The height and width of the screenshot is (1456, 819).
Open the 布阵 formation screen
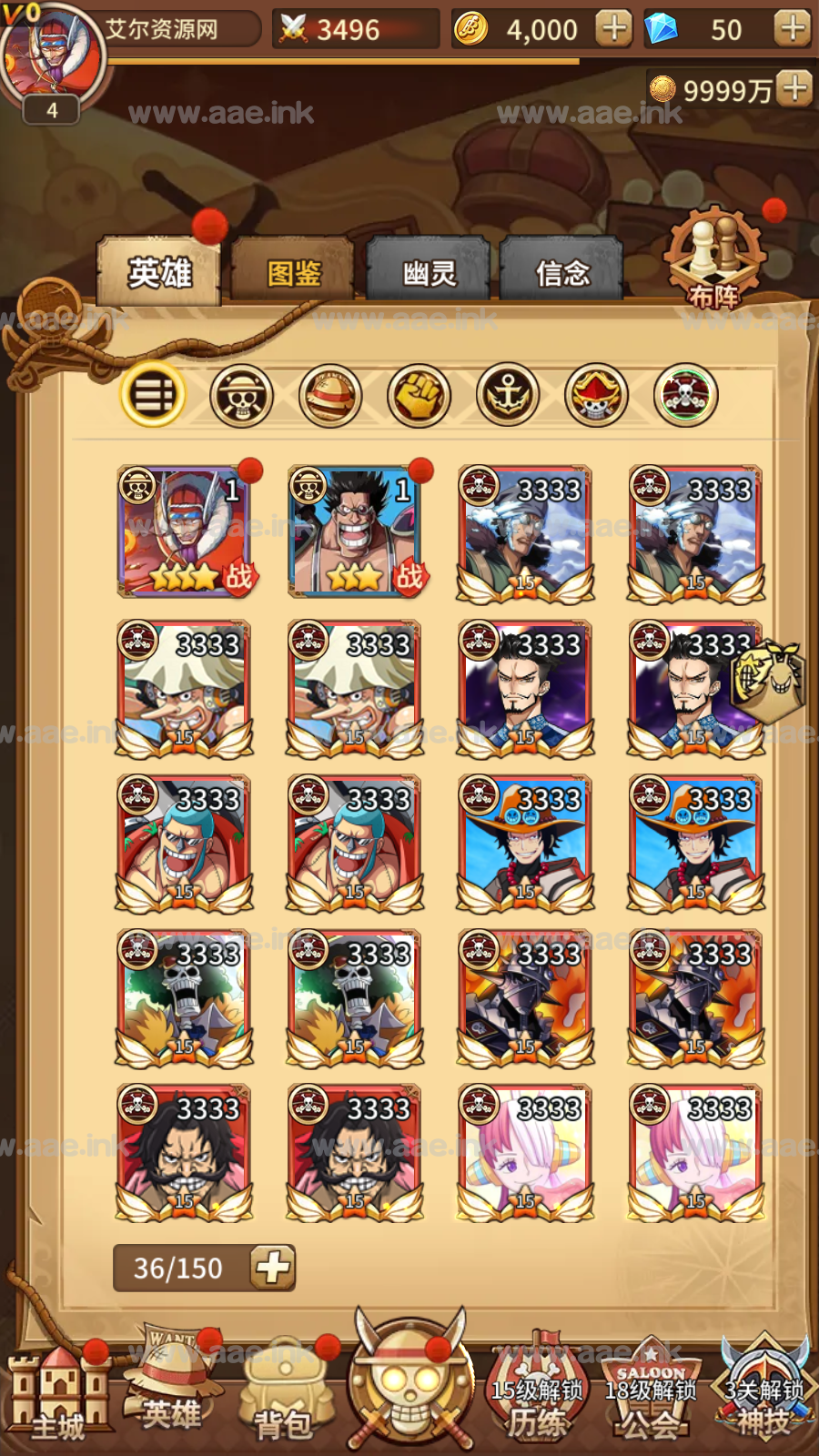(715, 257)
